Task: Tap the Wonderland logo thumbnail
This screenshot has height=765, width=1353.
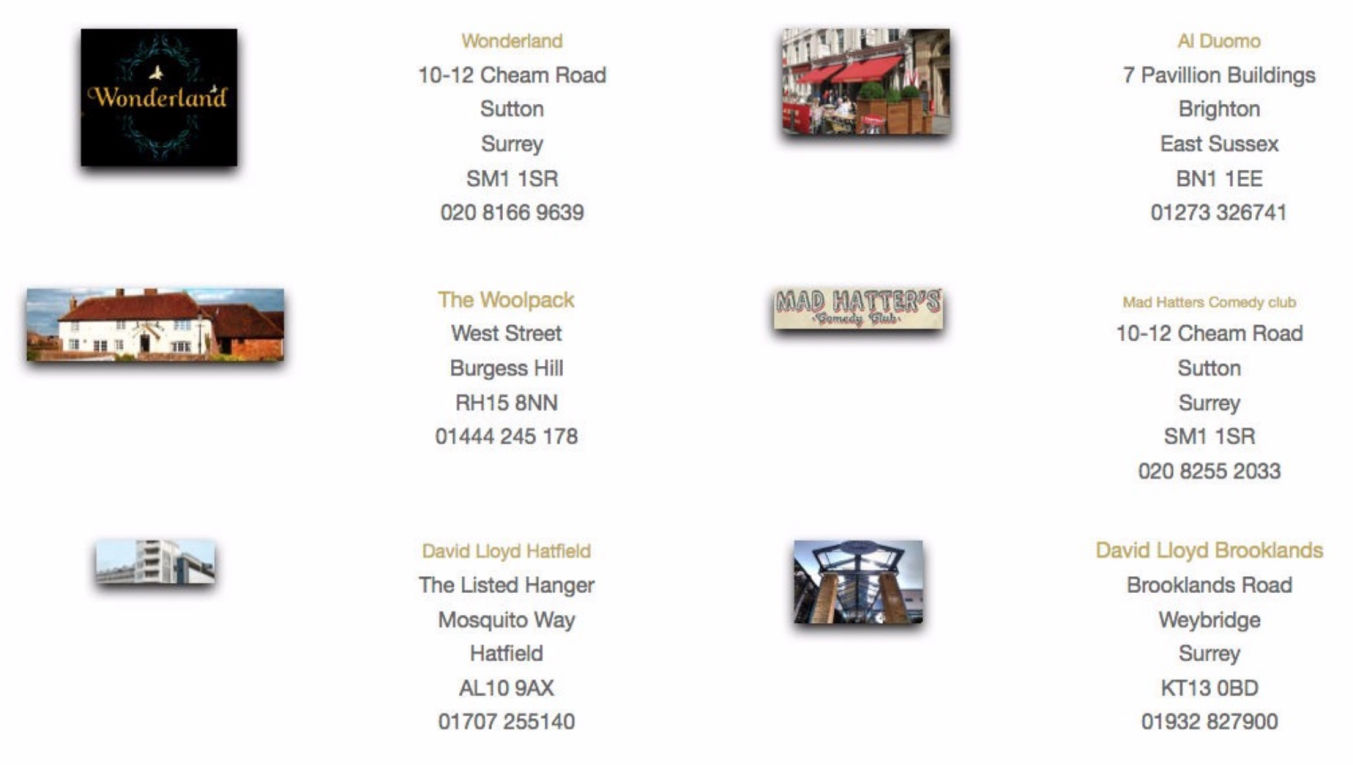Action: (x=159, y=97)
